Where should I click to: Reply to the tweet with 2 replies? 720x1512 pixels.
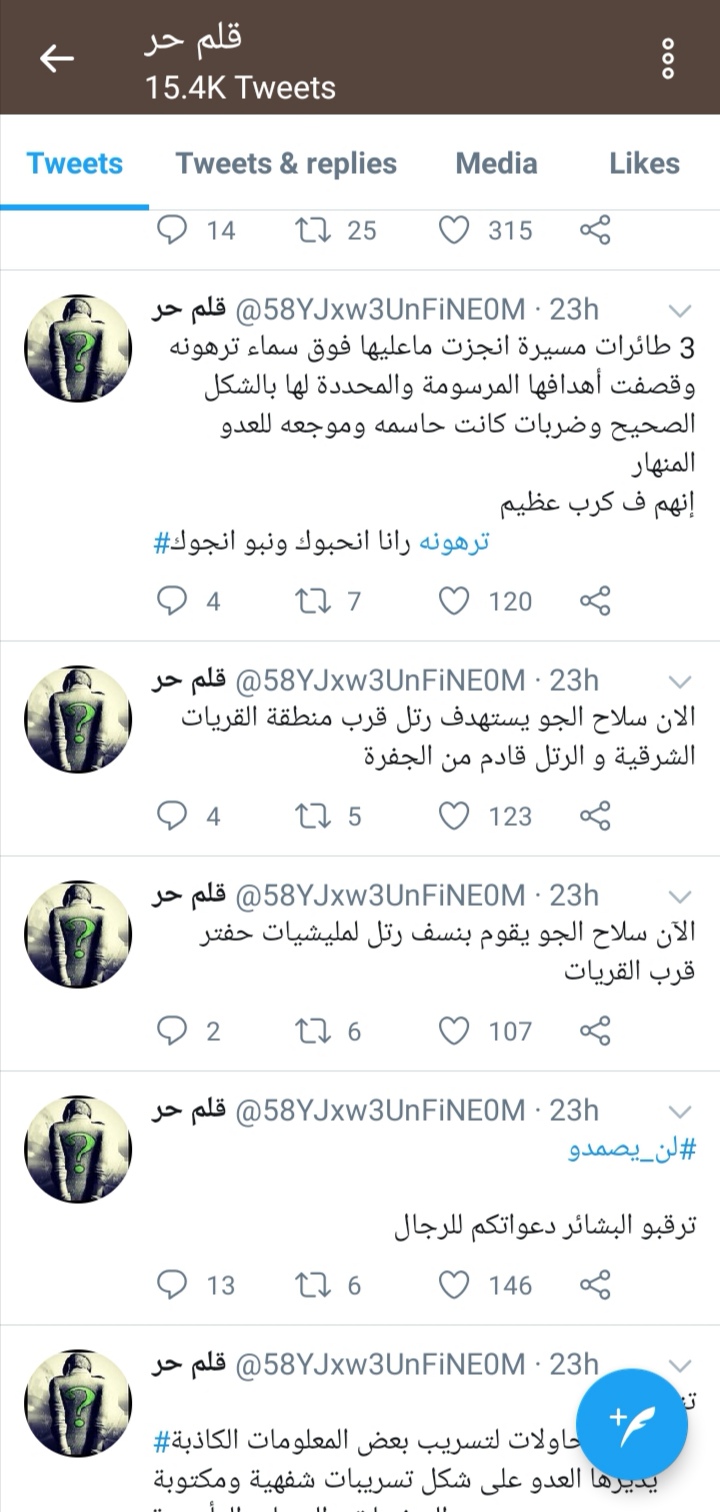click(x=173, y=1031)
